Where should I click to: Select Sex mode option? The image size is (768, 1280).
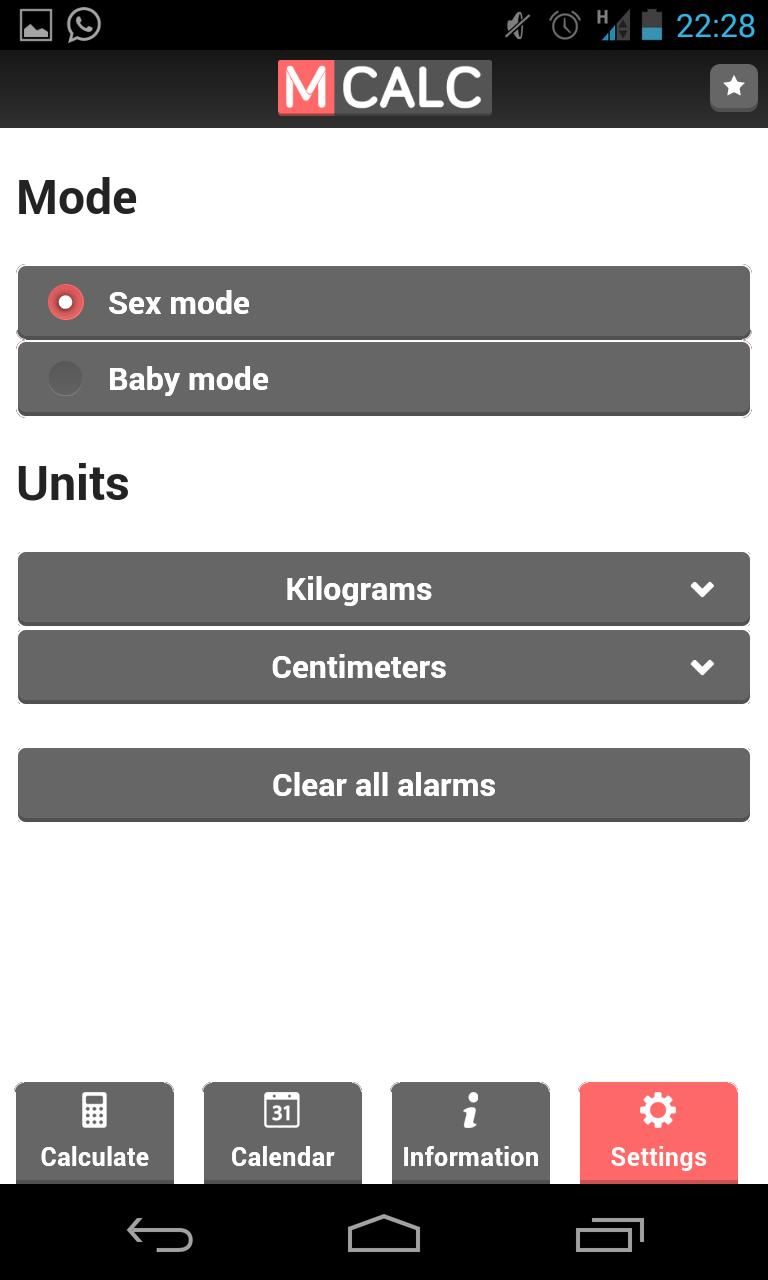(383, 302)
